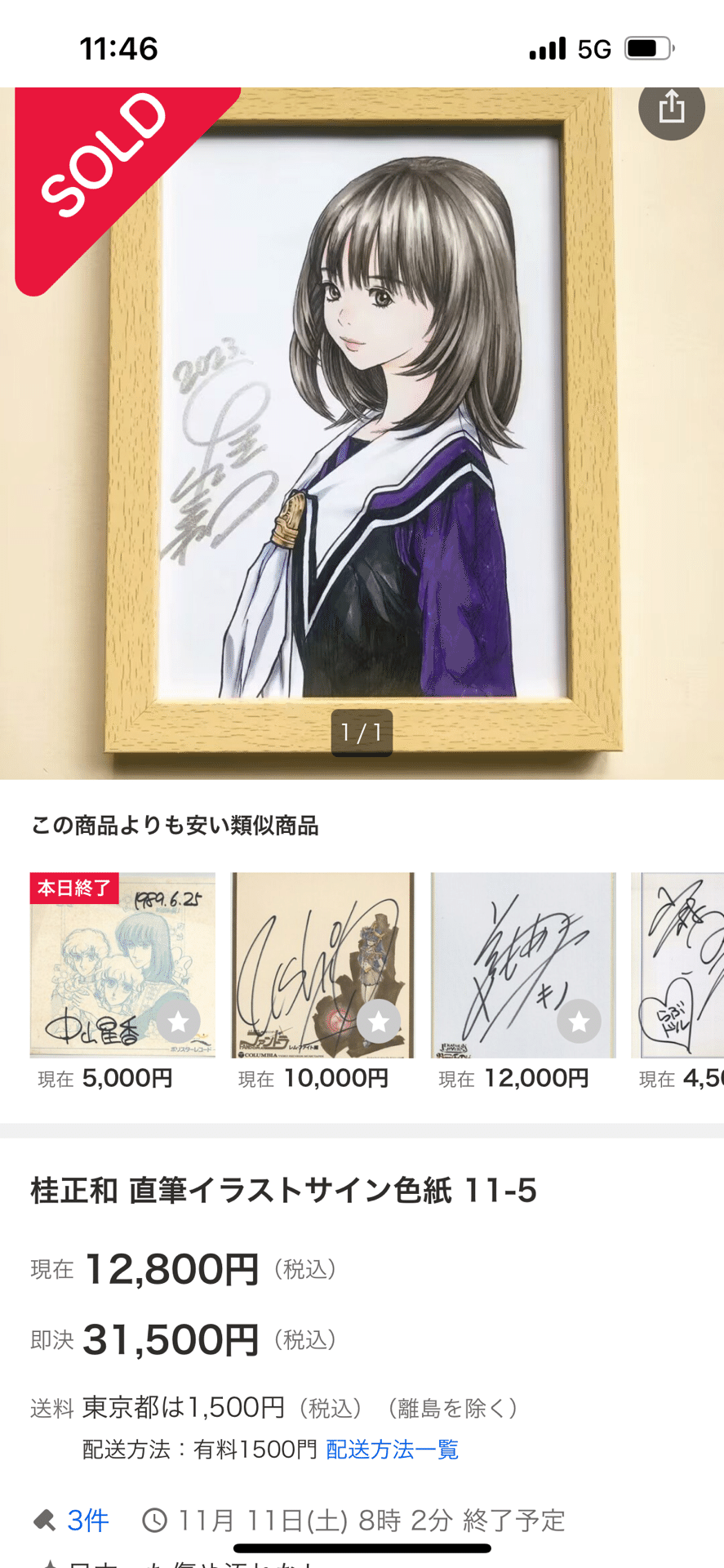Select the この商品よりも安い類似商品 section header
This screenshot has width=724, height=1568.
click(175, 826)
